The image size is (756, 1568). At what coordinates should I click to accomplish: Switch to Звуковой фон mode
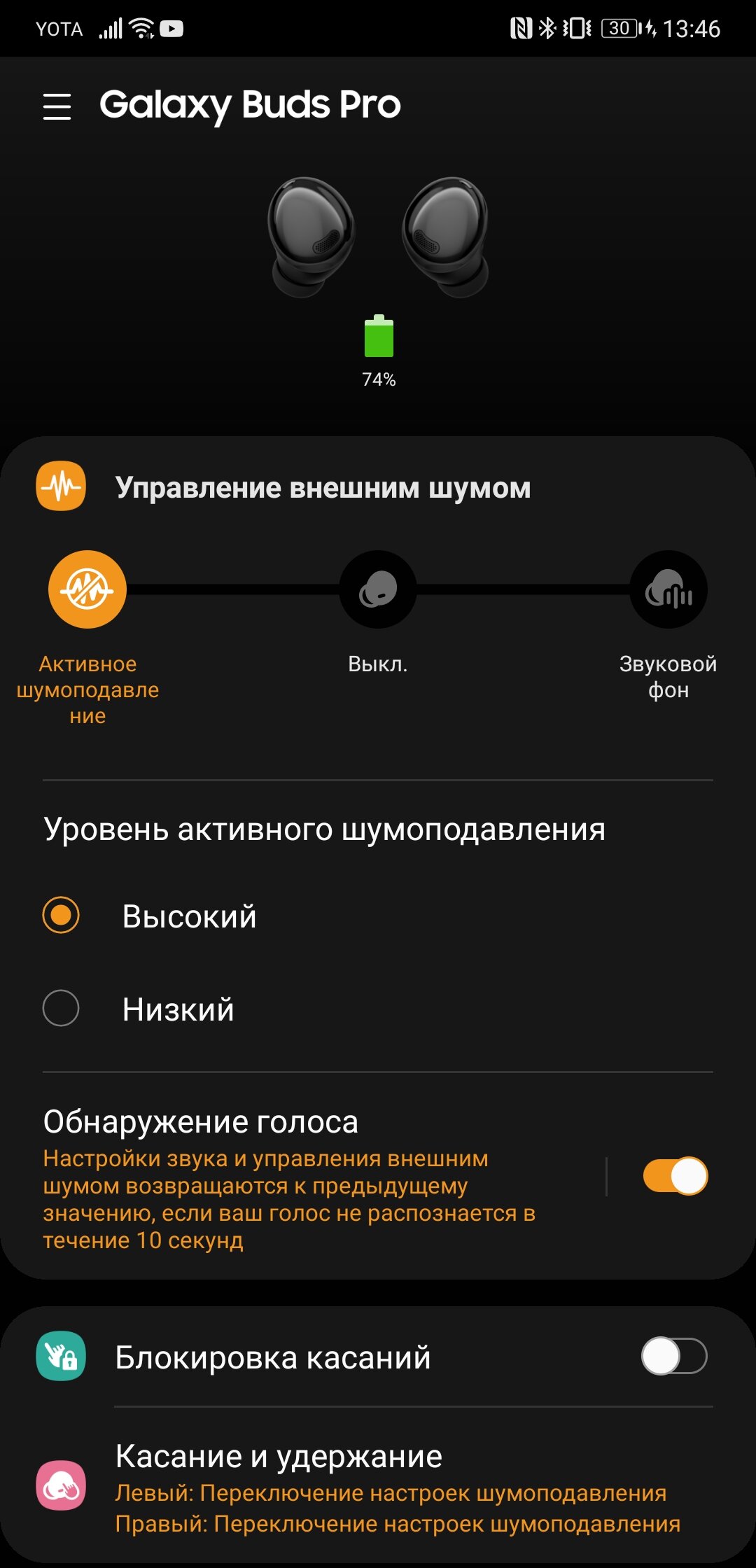point(668,589)
